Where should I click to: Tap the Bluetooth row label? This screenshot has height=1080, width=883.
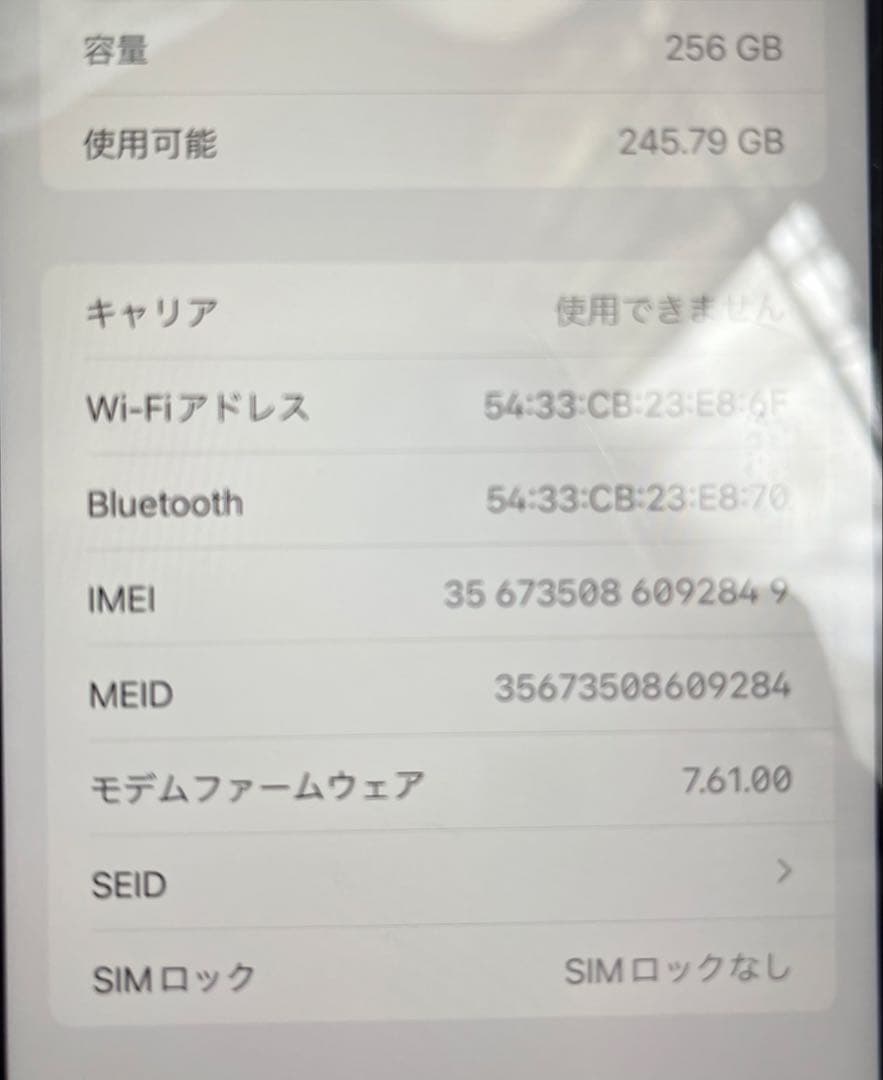pyautogui.click(x=164, y=503)
